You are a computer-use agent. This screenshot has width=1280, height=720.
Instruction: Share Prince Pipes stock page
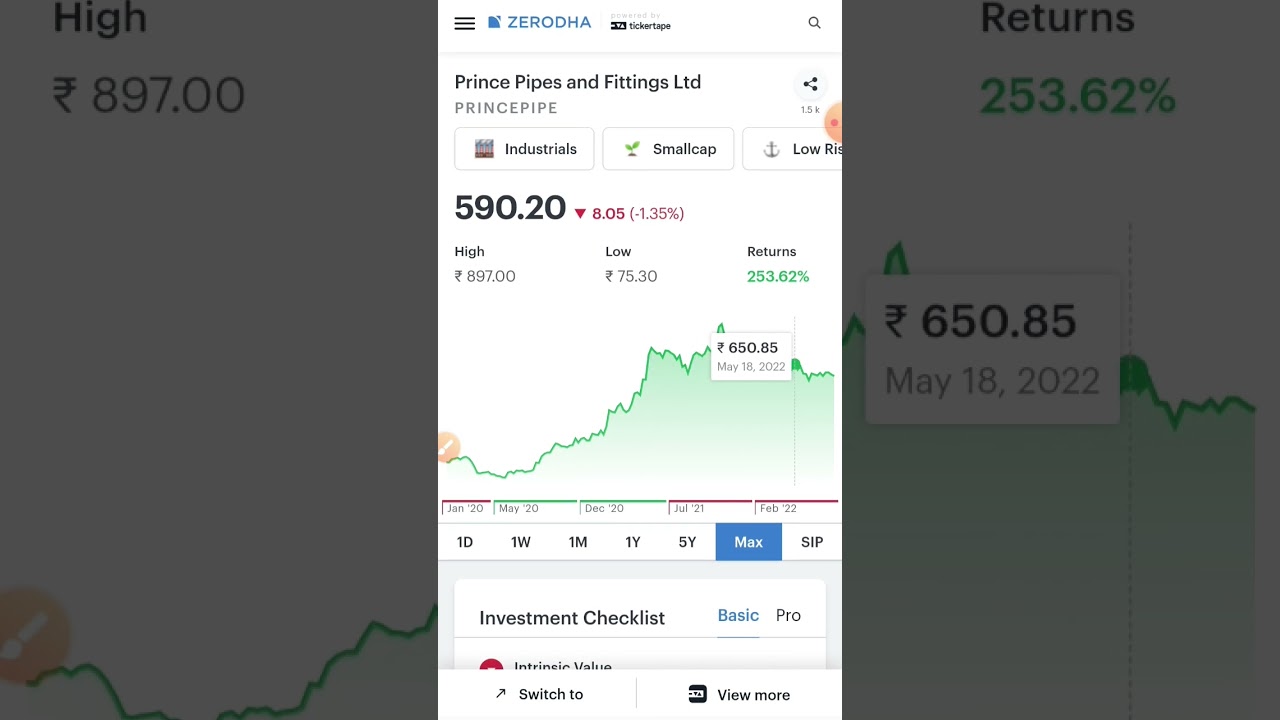tap(810, 85)
